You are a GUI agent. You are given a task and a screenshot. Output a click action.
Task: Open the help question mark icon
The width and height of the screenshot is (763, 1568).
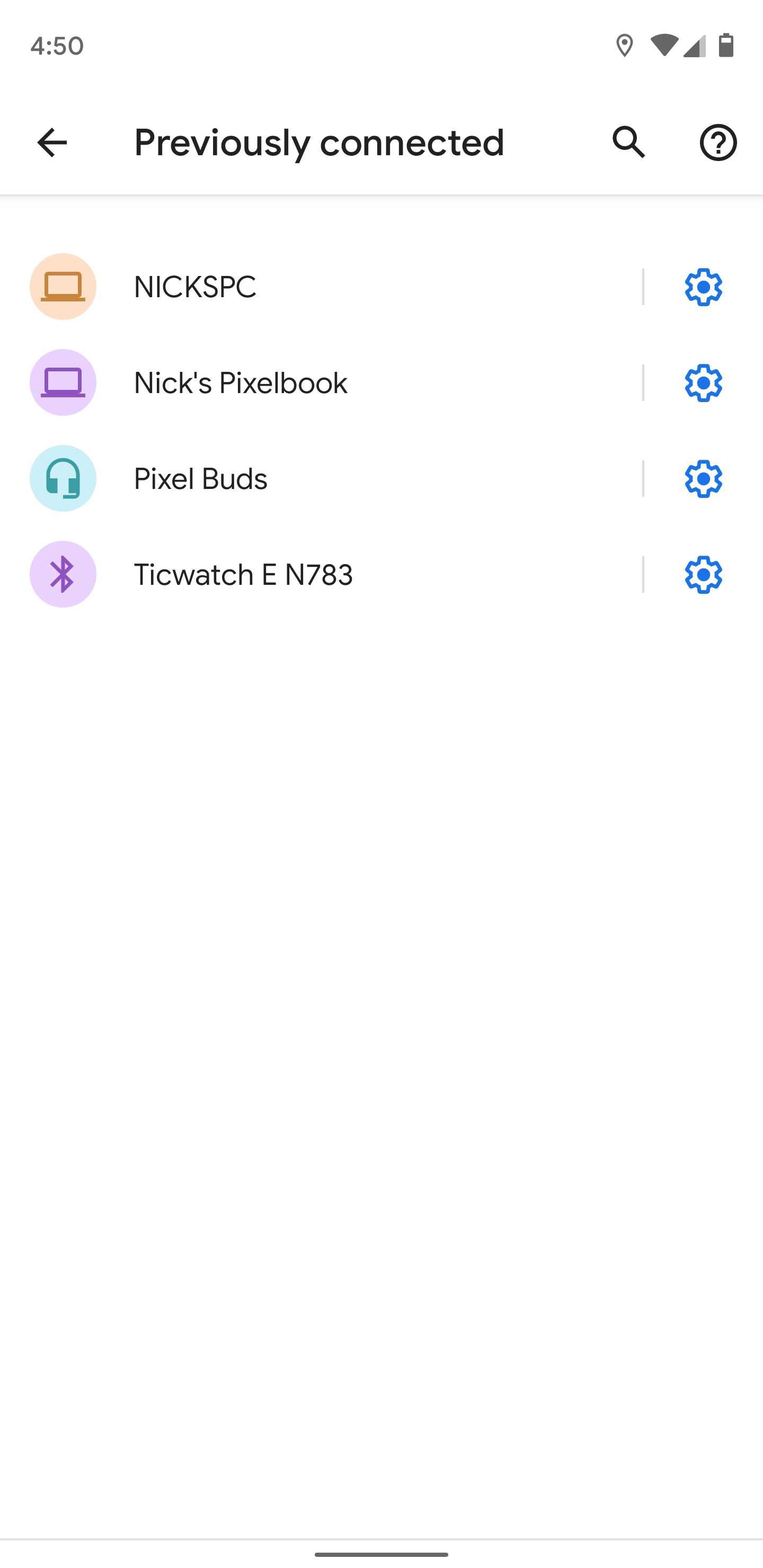pos(718,142)
